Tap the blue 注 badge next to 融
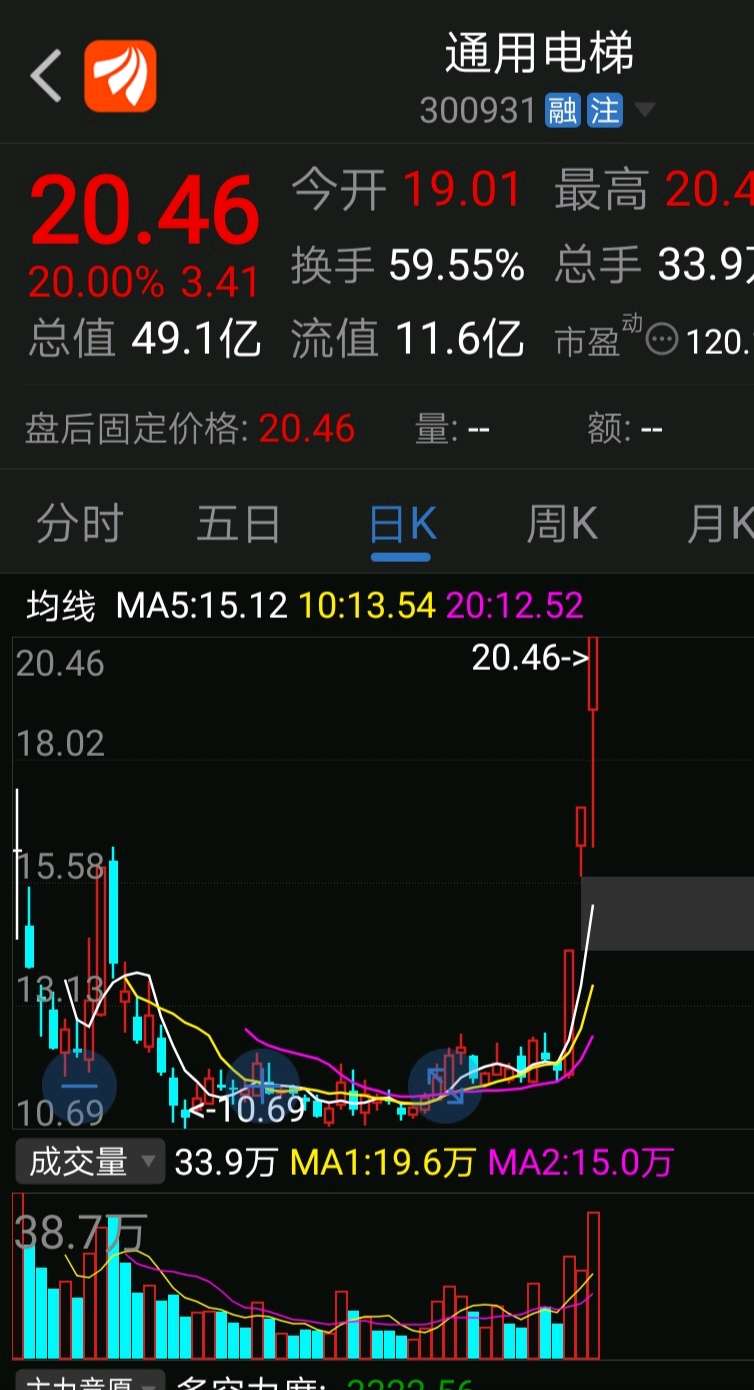Screen dimensions: 754x1390 pos(602,110)
